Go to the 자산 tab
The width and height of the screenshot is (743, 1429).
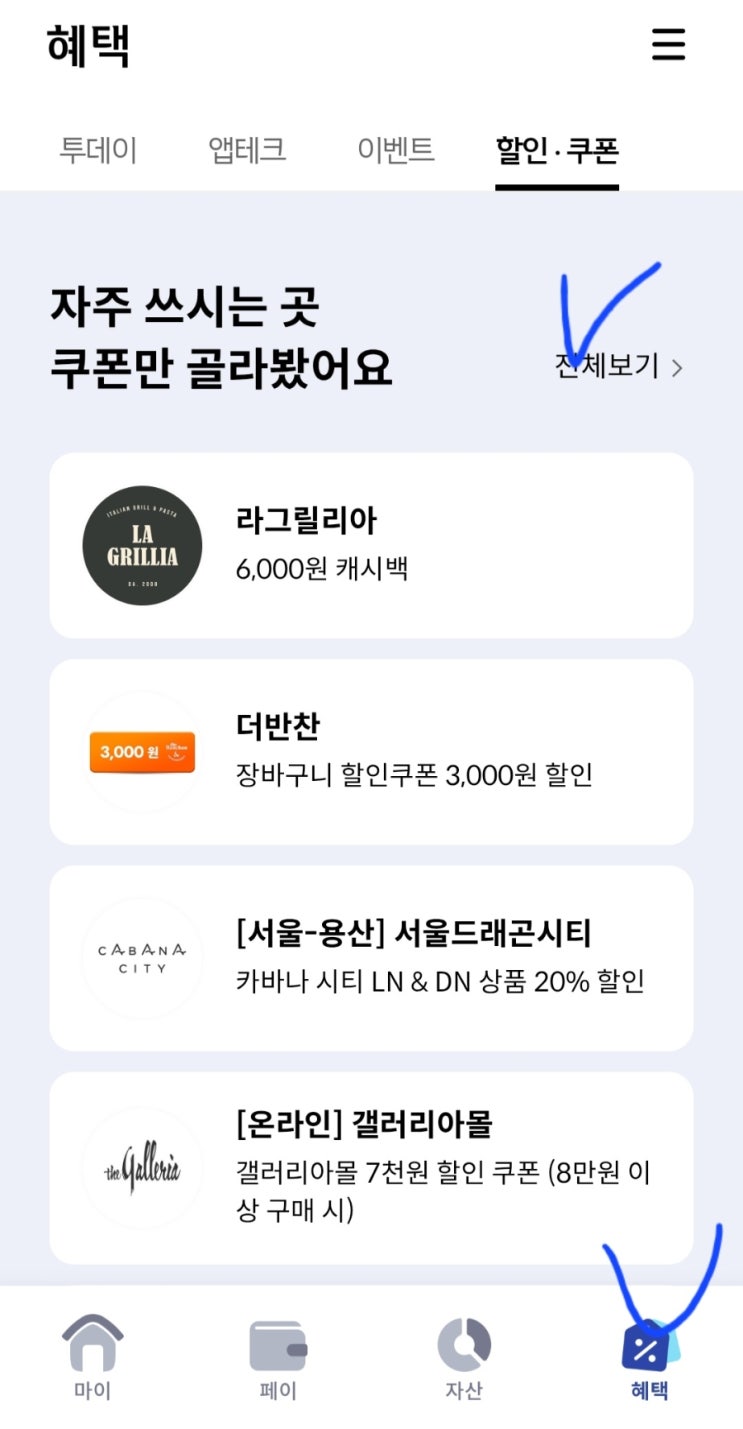(464, 1356)
